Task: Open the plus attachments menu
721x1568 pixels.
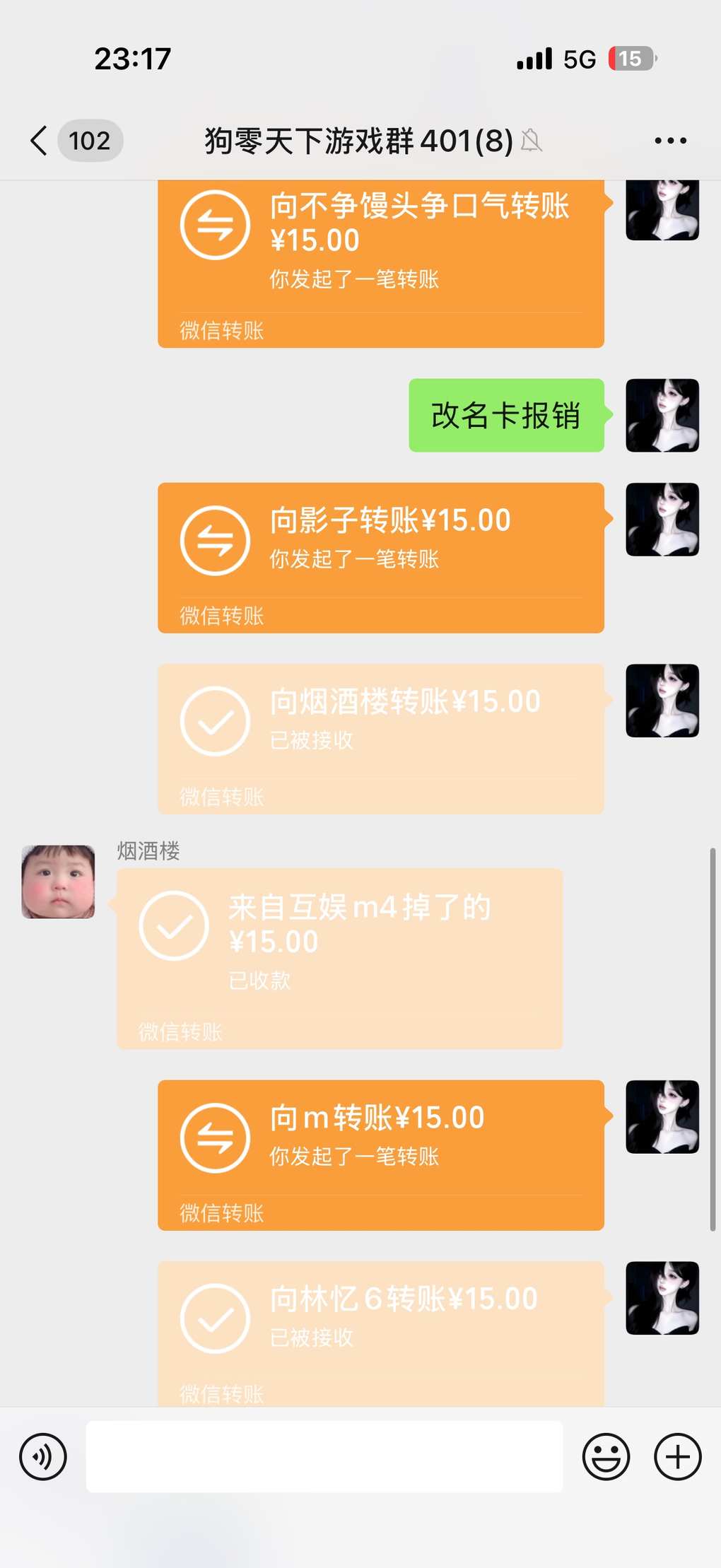Action: tap(677, 1457)
